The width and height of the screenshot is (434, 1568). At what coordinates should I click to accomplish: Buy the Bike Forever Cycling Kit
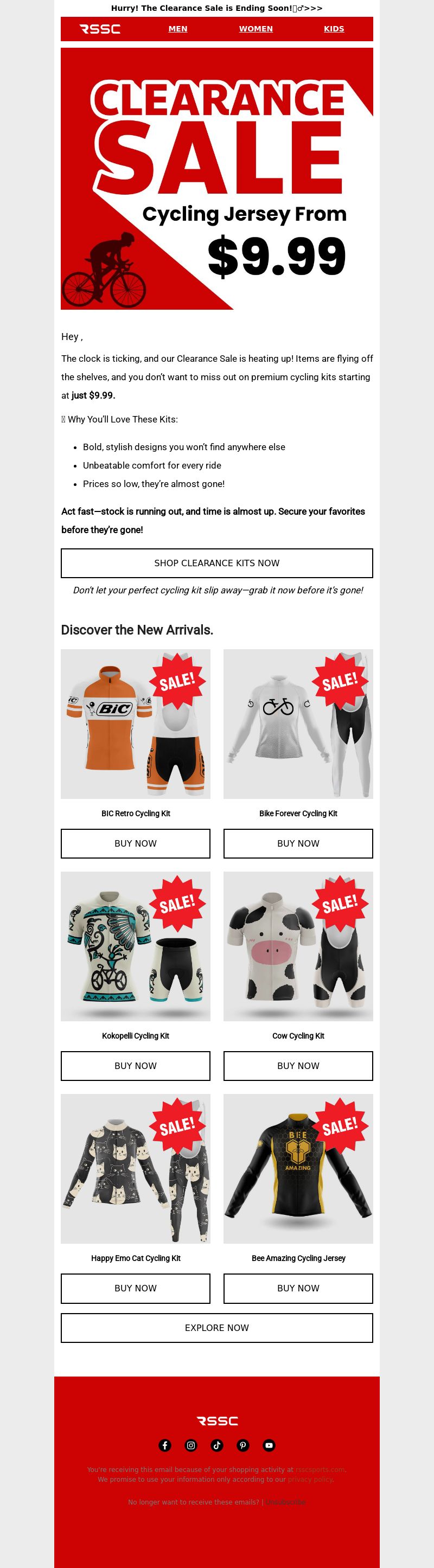point(298,843)
